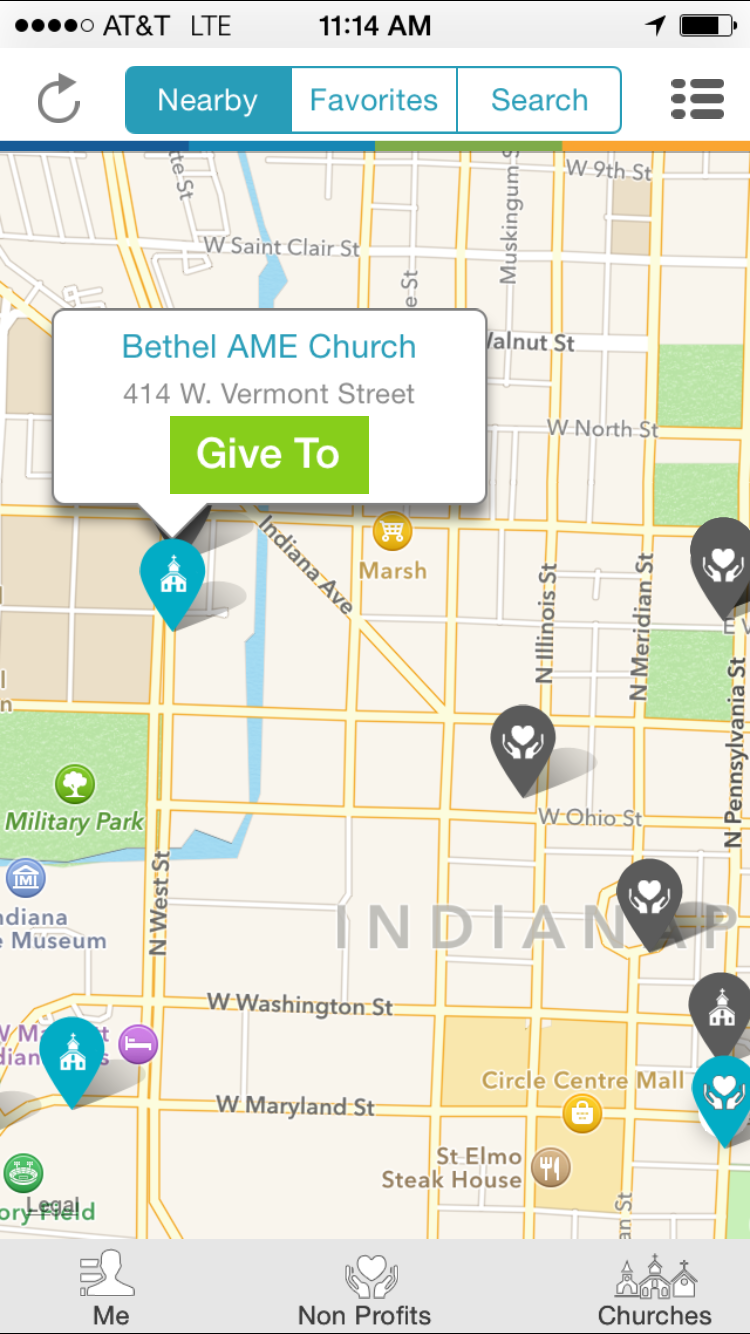
Task: Switch to the Search tab
Action: [539, 100]
